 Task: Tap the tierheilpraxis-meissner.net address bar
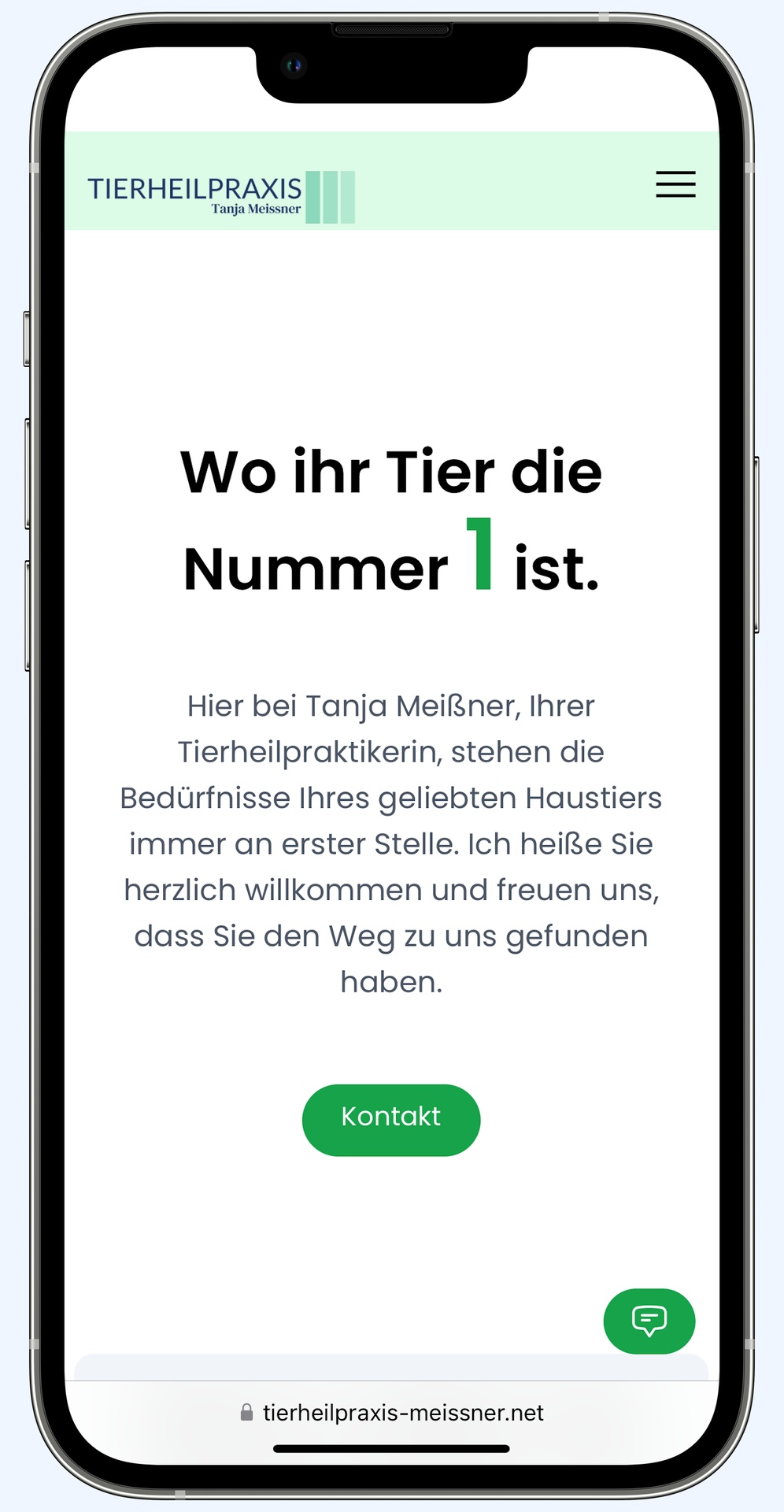392,1412
